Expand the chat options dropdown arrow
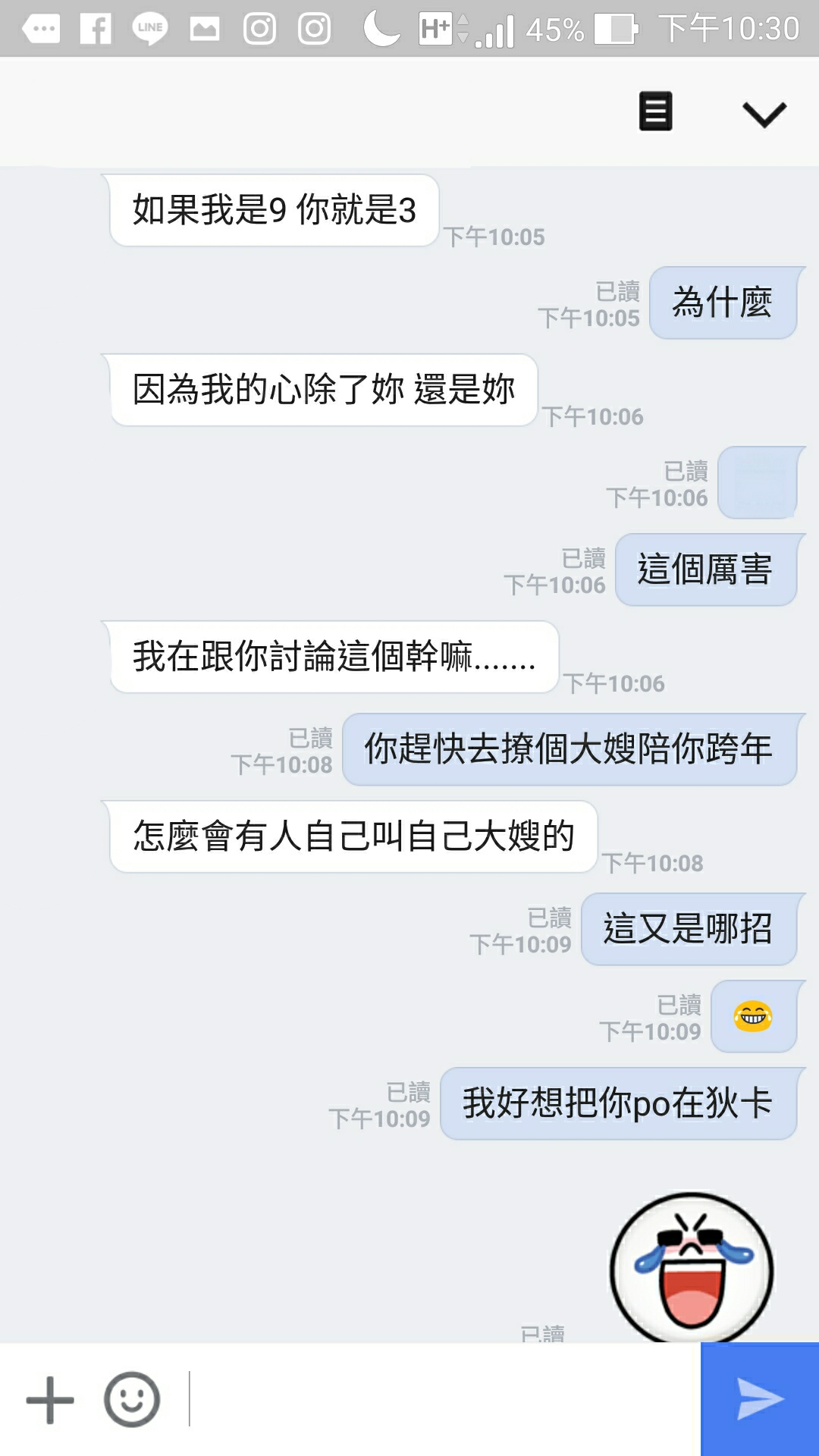The width and height of the screenshot is (819, 1456). click(764, 114)
